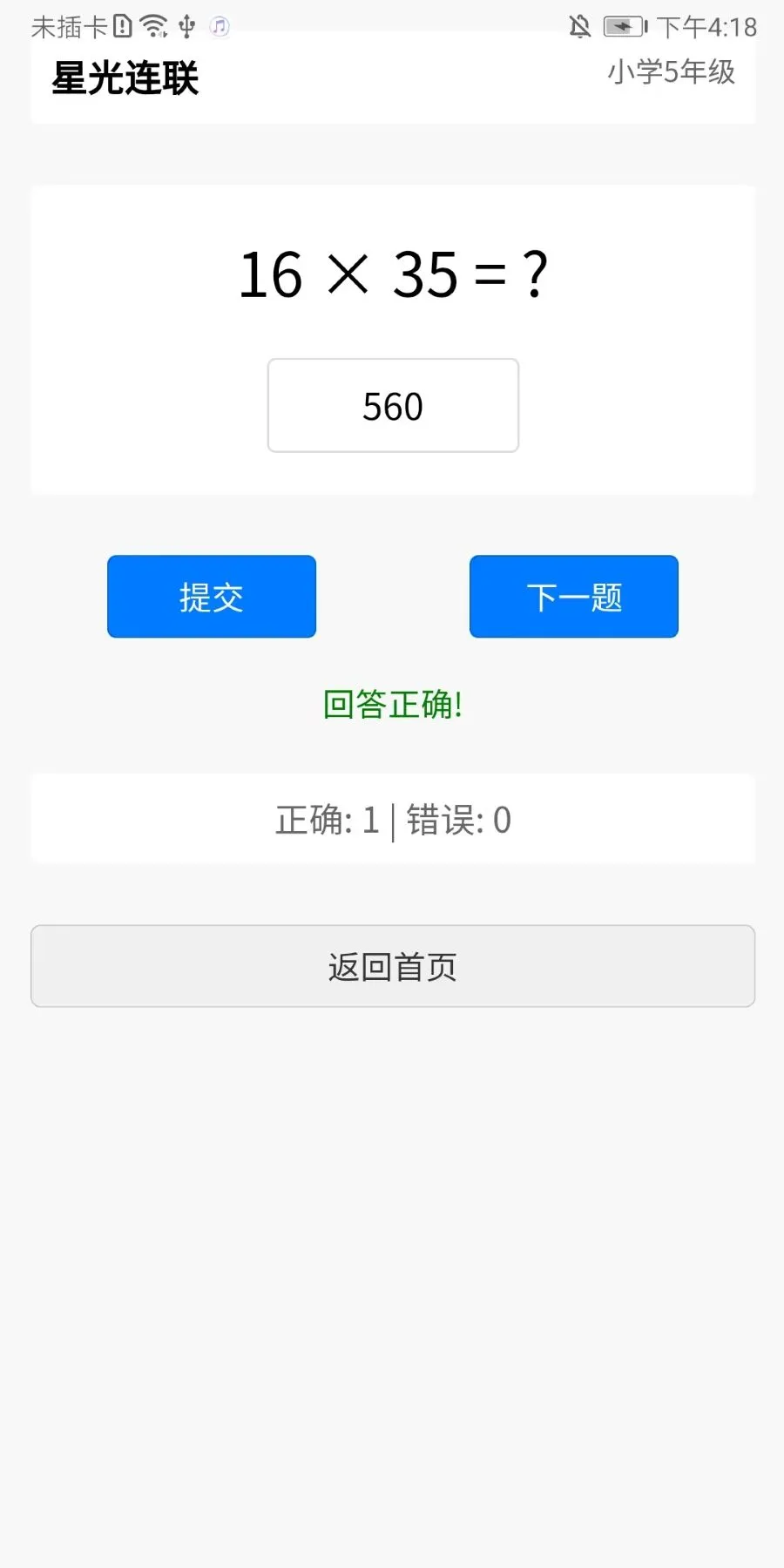Image resolution: width=784 pixels, height=1568 pixels.
Task: Click the USB connection icon
Action: [186, 26]
